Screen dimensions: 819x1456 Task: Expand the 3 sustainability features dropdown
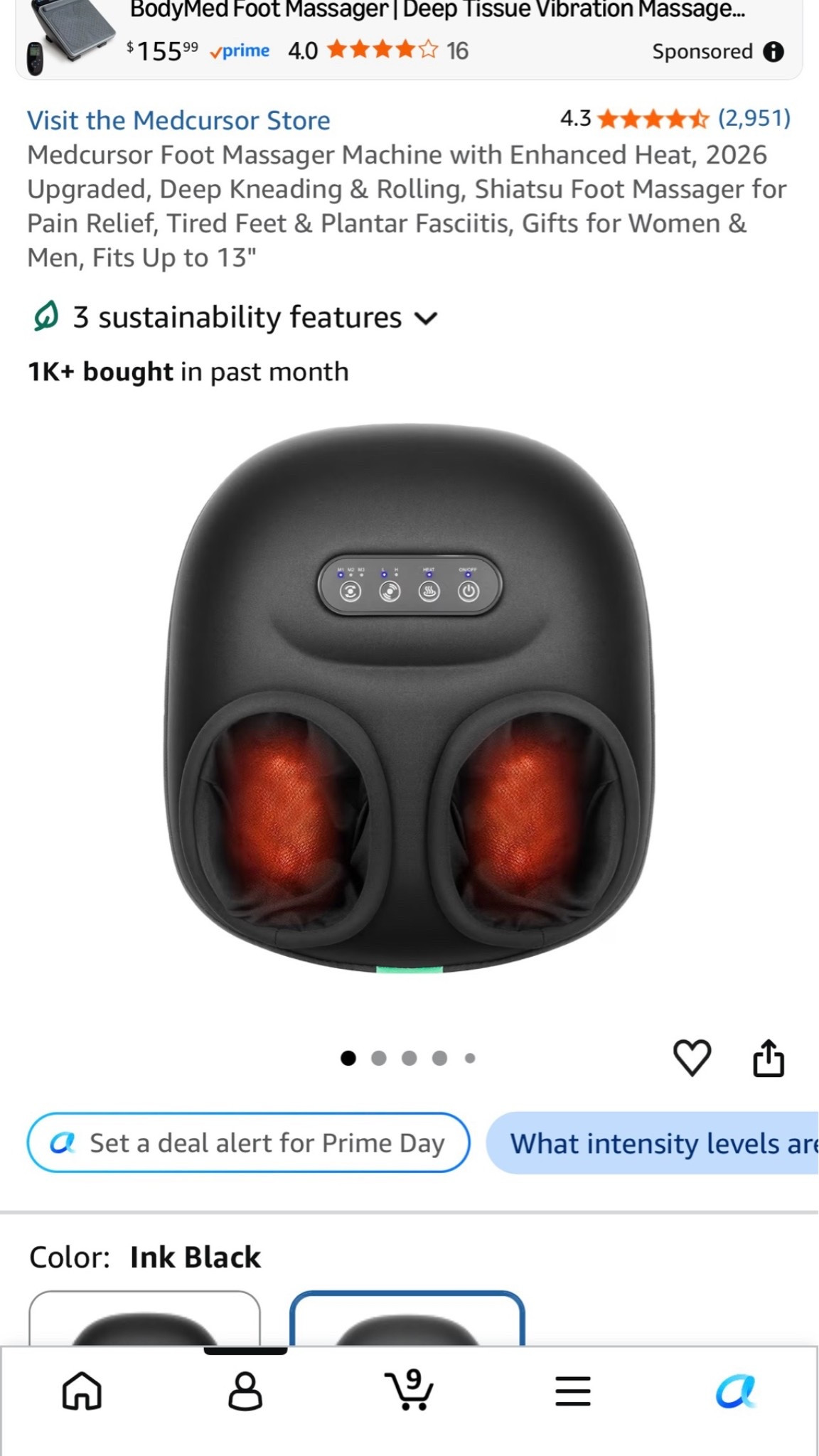tap(234, 317)
